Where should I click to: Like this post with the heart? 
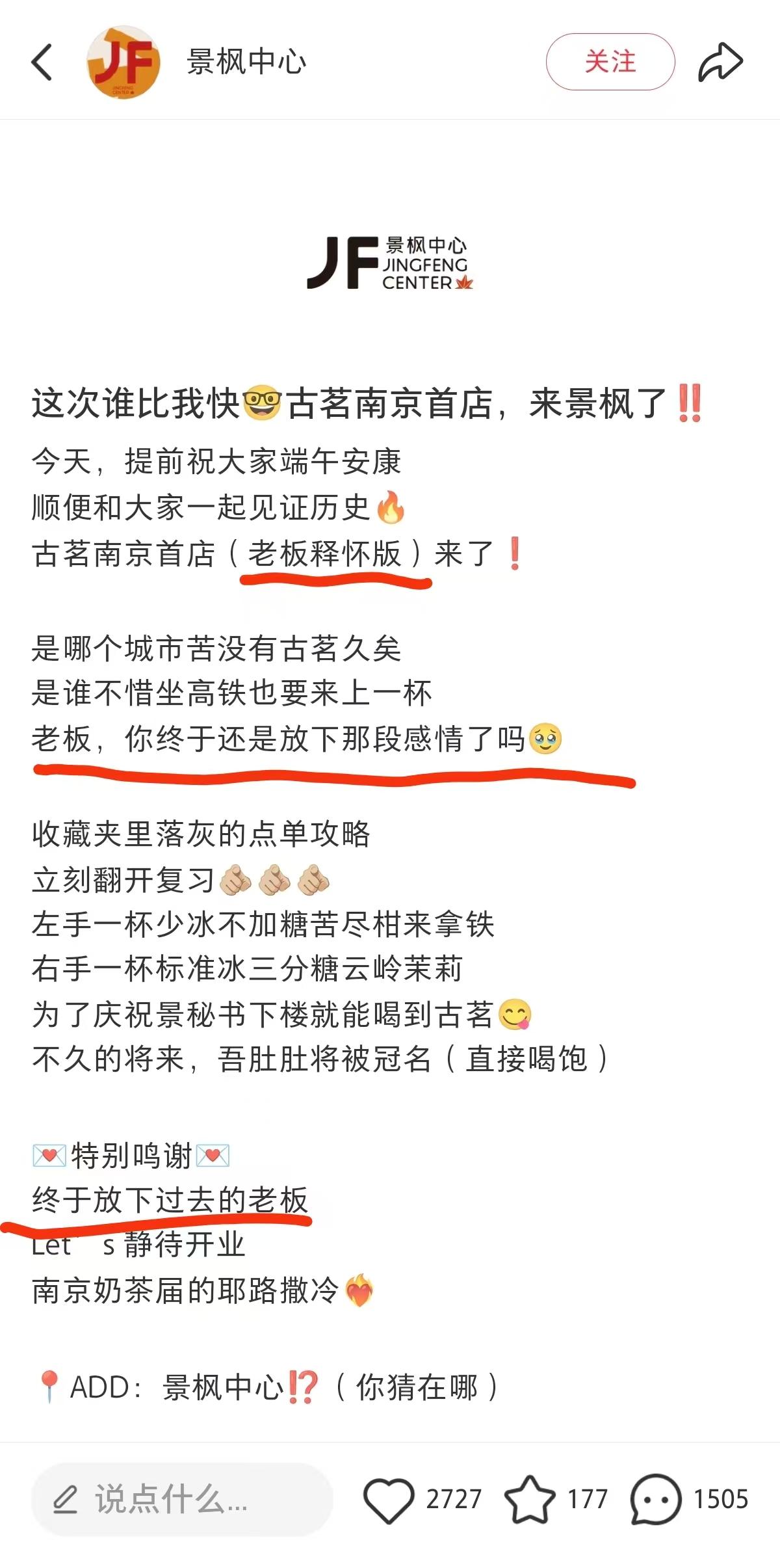coord(389,1499)
